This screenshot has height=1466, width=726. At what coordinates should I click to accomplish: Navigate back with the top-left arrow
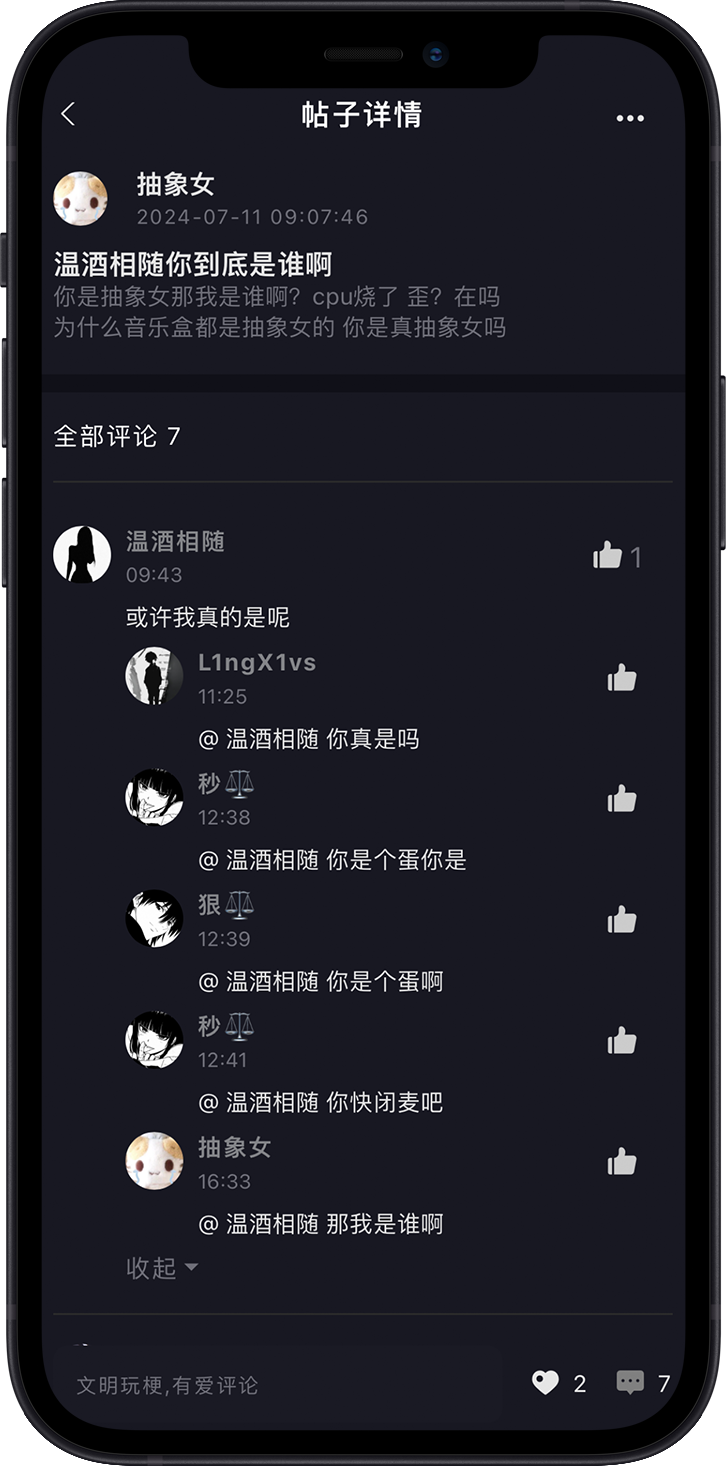67,115
